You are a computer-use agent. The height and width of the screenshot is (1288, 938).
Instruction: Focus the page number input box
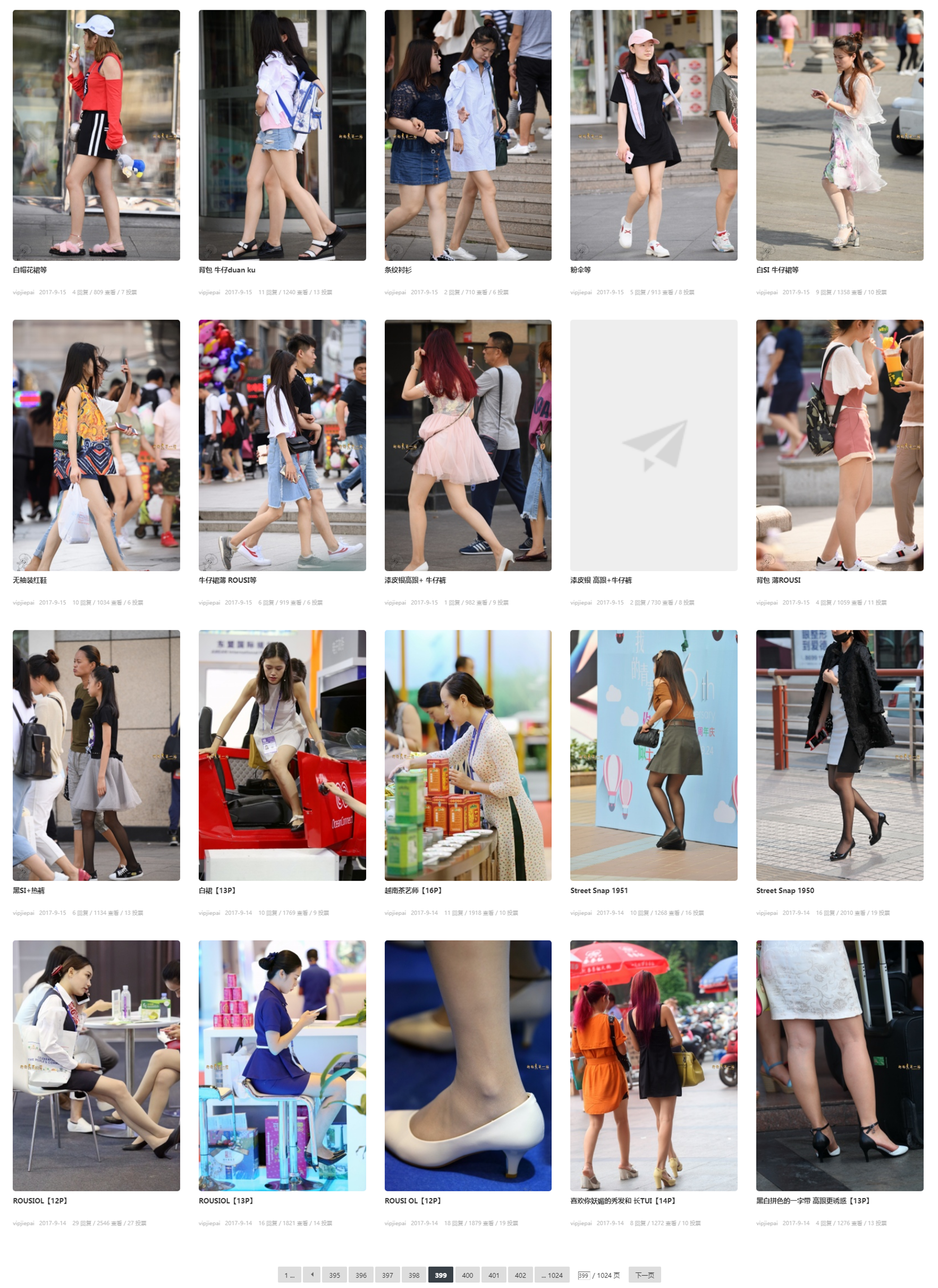coord(583,1275)
